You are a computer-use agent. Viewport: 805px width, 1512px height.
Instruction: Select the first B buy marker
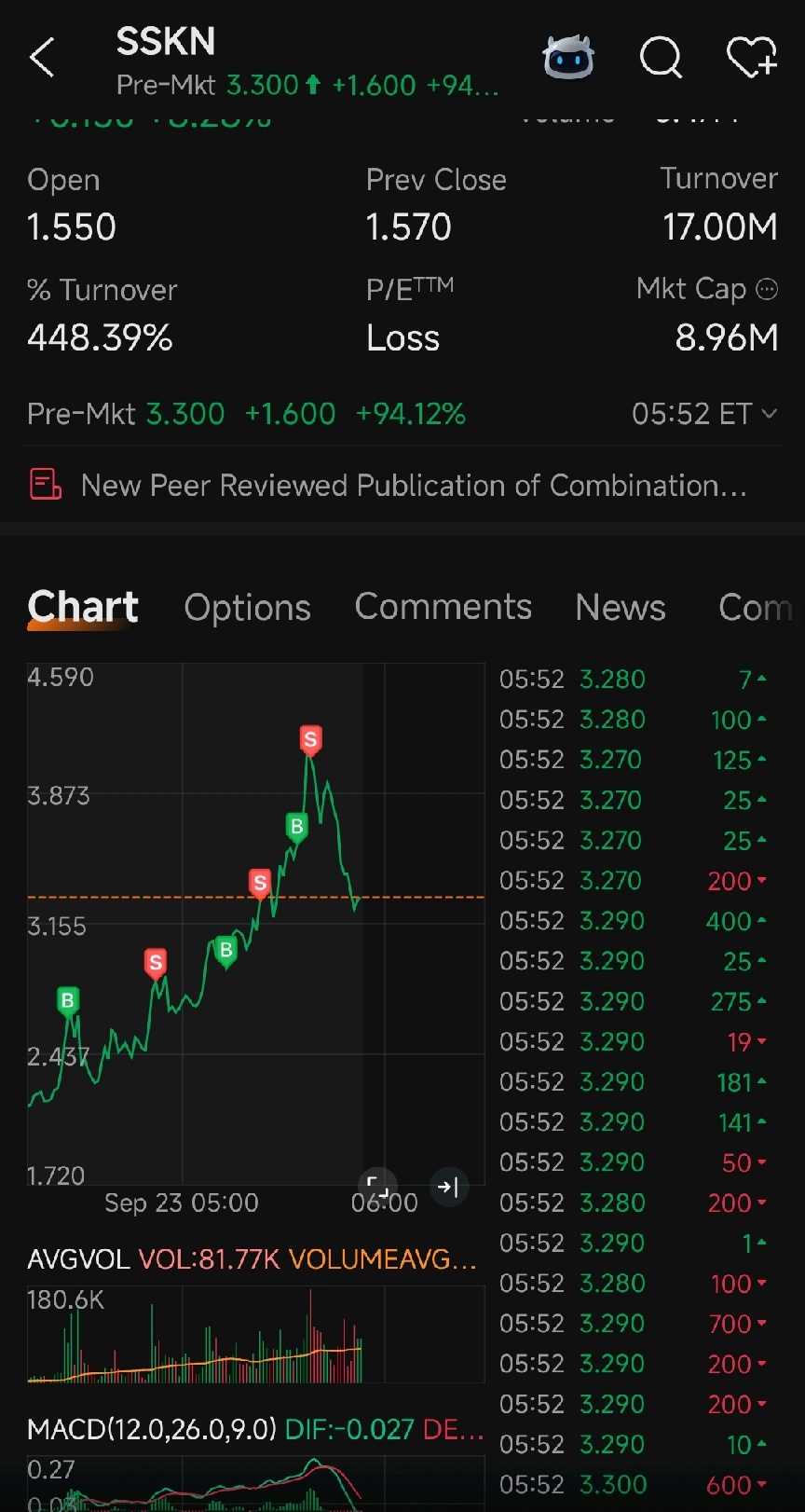coord(68,1000)
